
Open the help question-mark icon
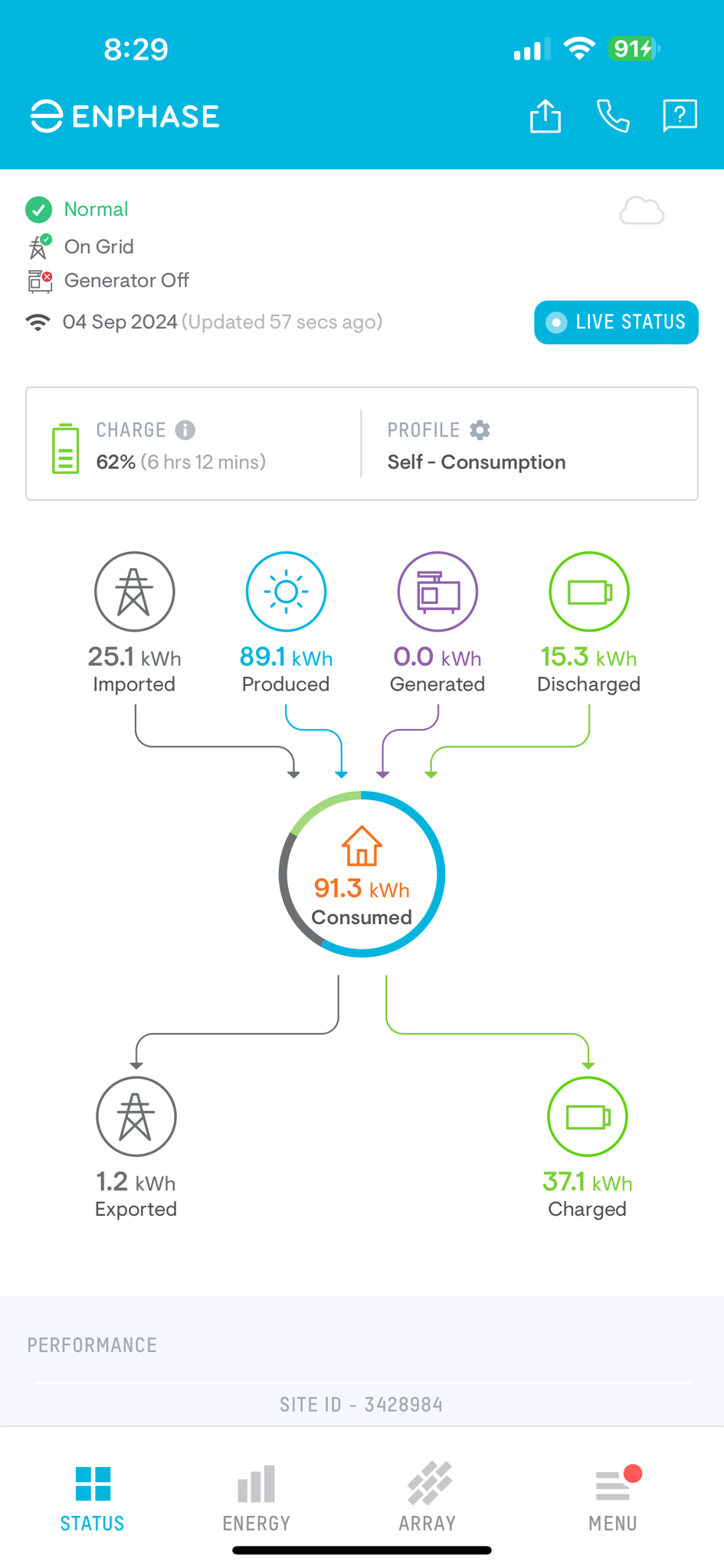pos(680,116)
